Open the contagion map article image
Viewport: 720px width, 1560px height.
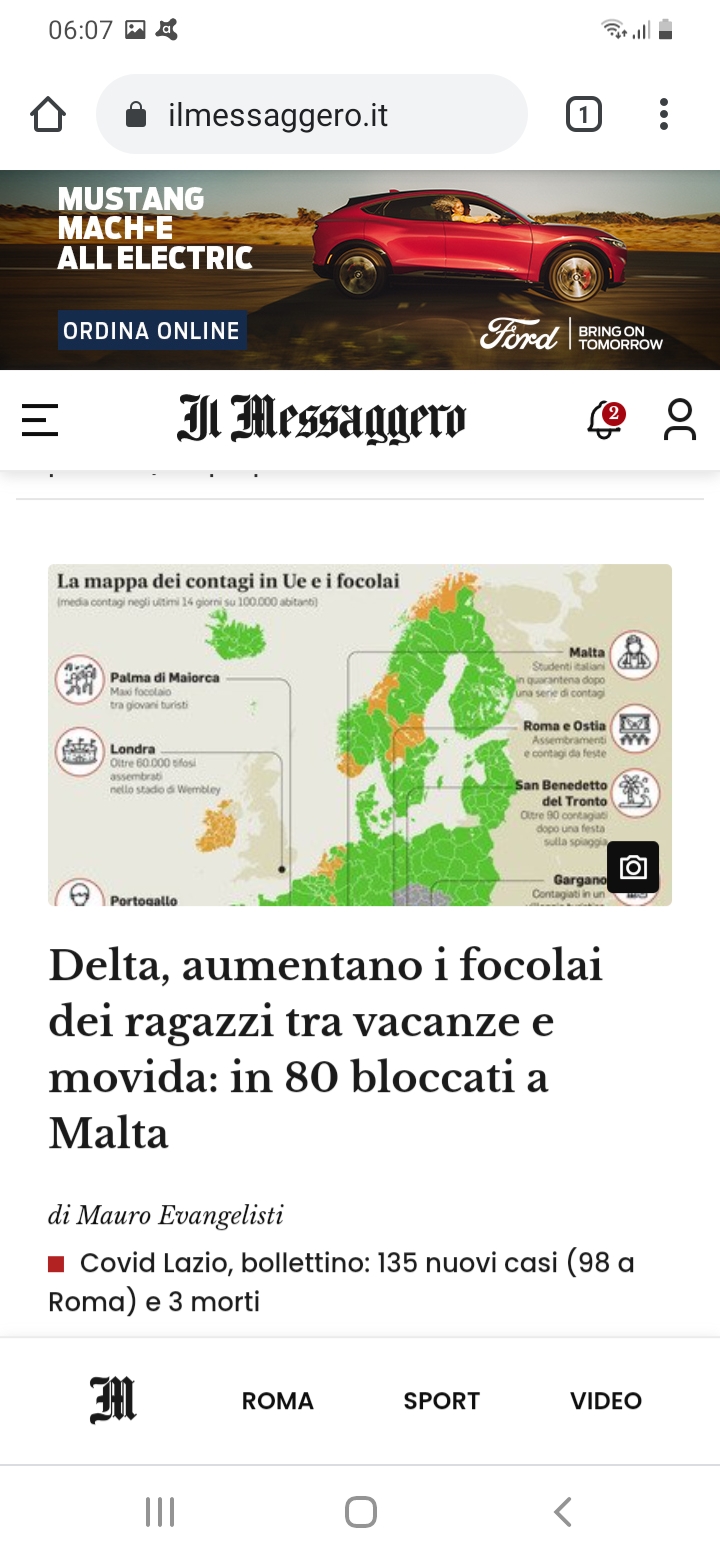(x=360, y=735)
